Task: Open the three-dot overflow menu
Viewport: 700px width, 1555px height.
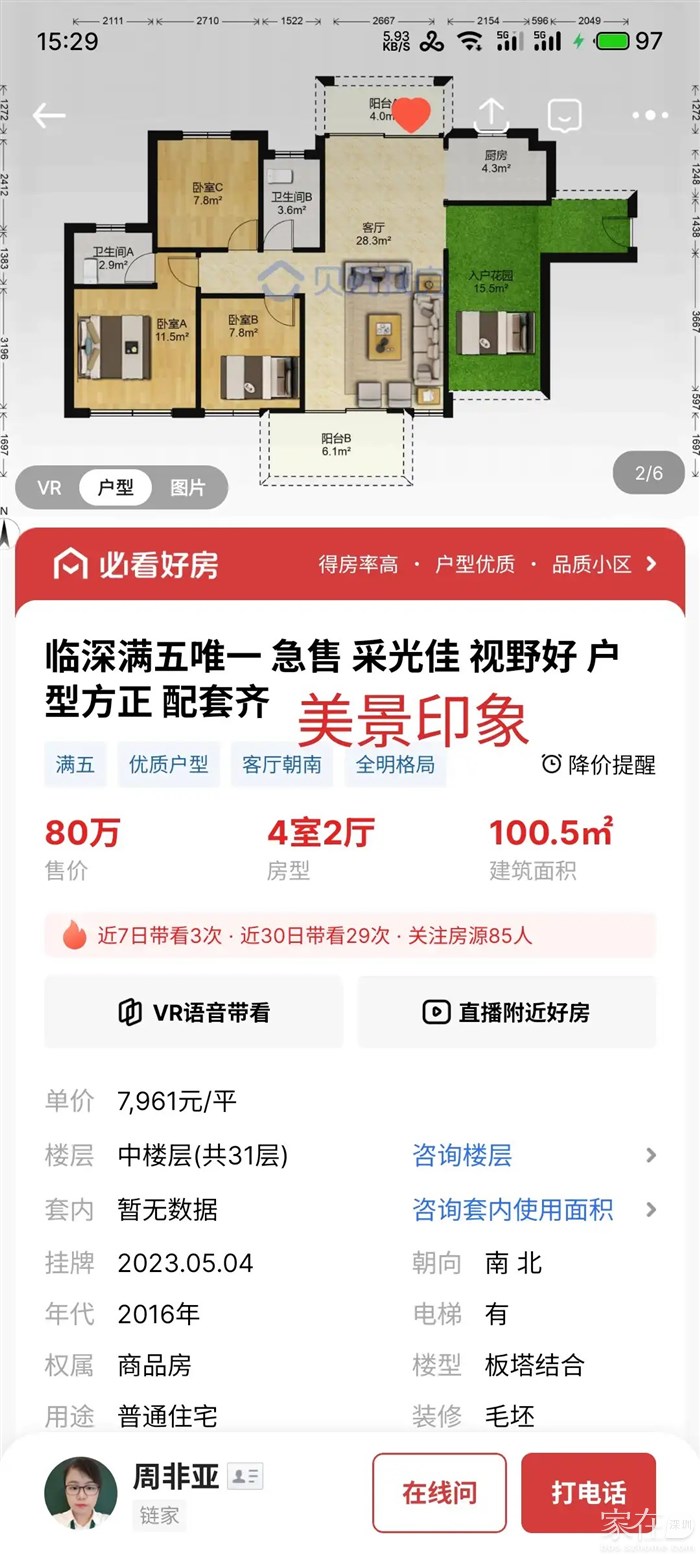Action: point(650,116)
